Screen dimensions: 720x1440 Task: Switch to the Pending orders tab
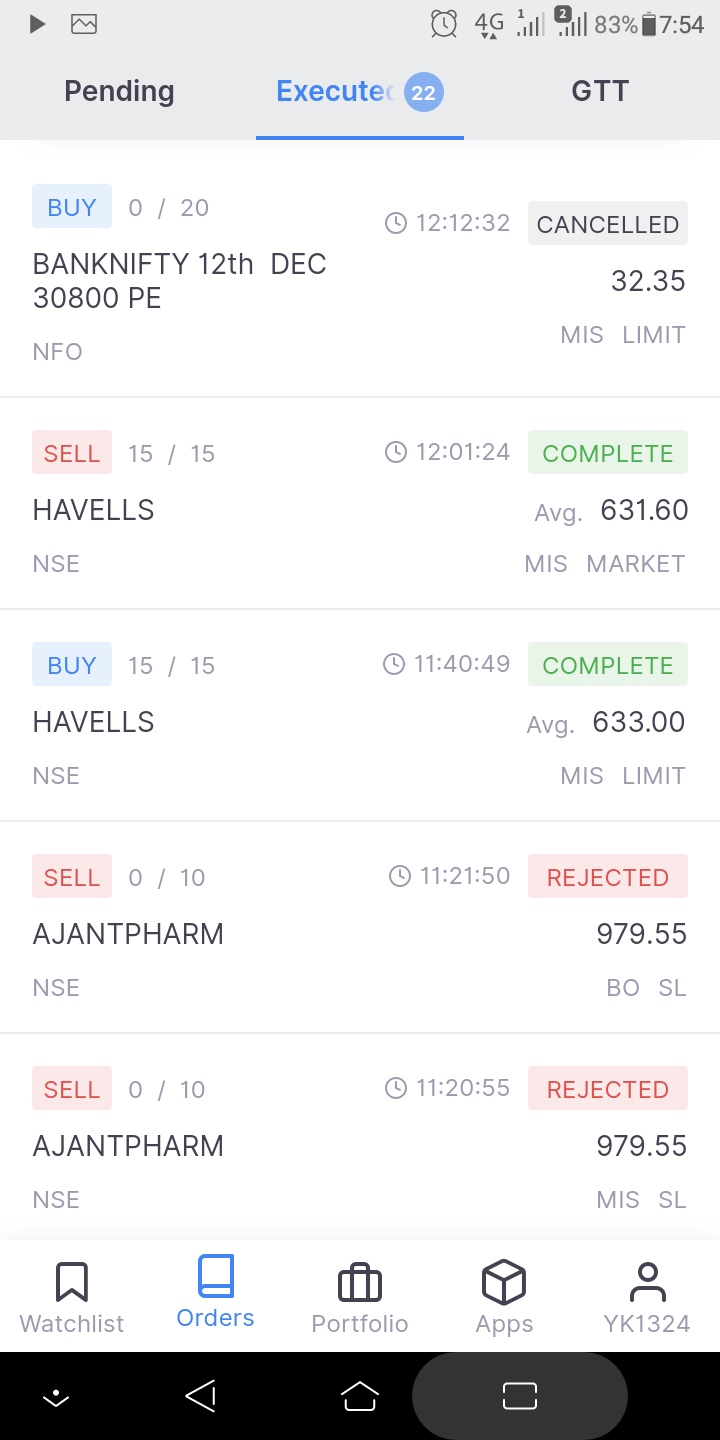click(119, 92)
